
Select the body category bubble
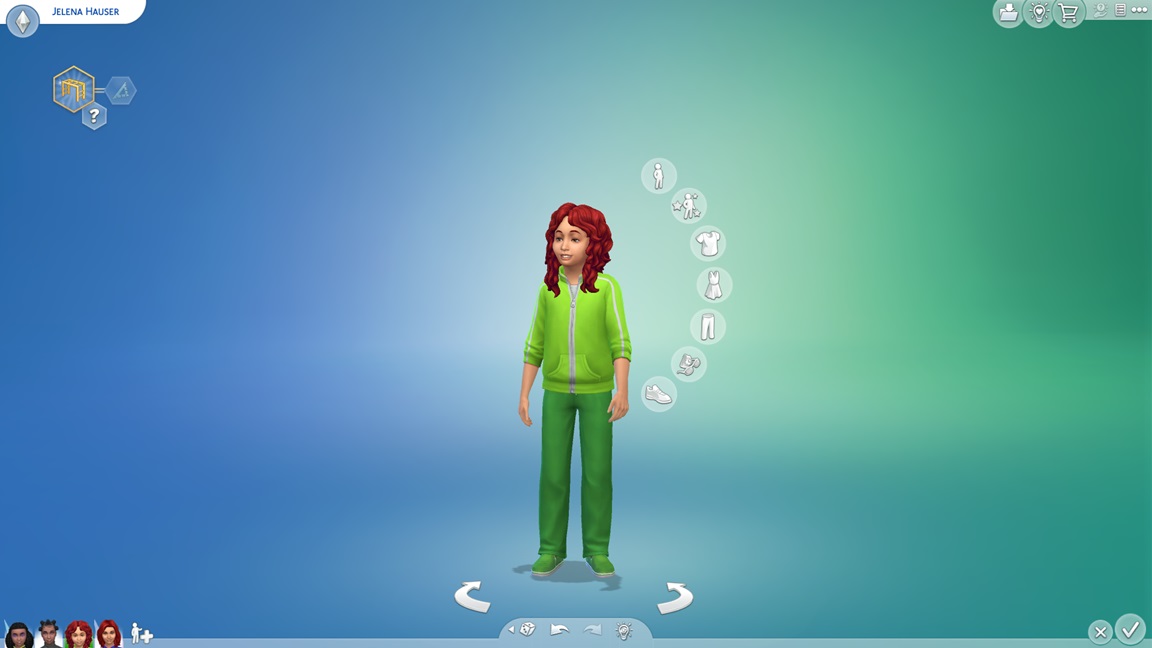click(x=658, y=176)
